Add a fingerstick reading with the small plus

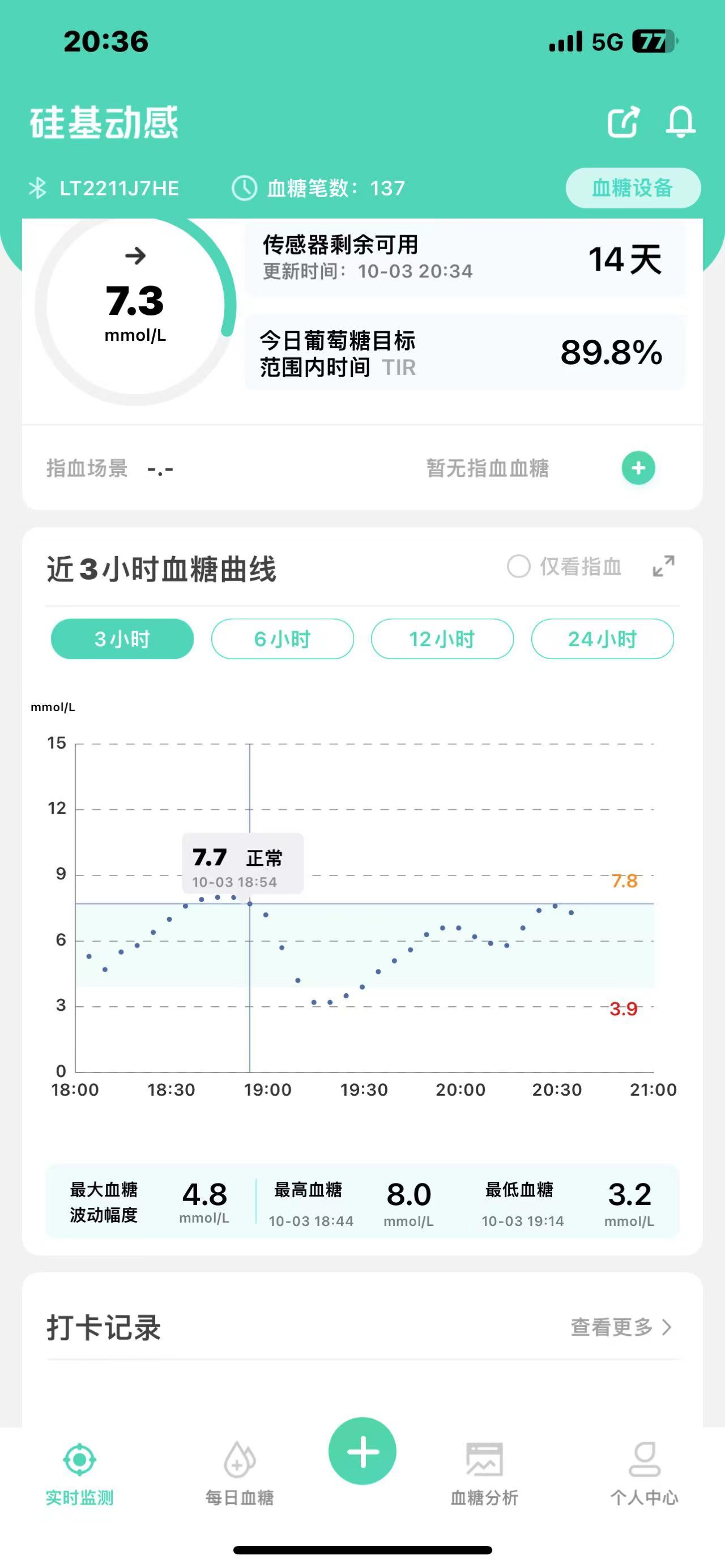(638, 468)
